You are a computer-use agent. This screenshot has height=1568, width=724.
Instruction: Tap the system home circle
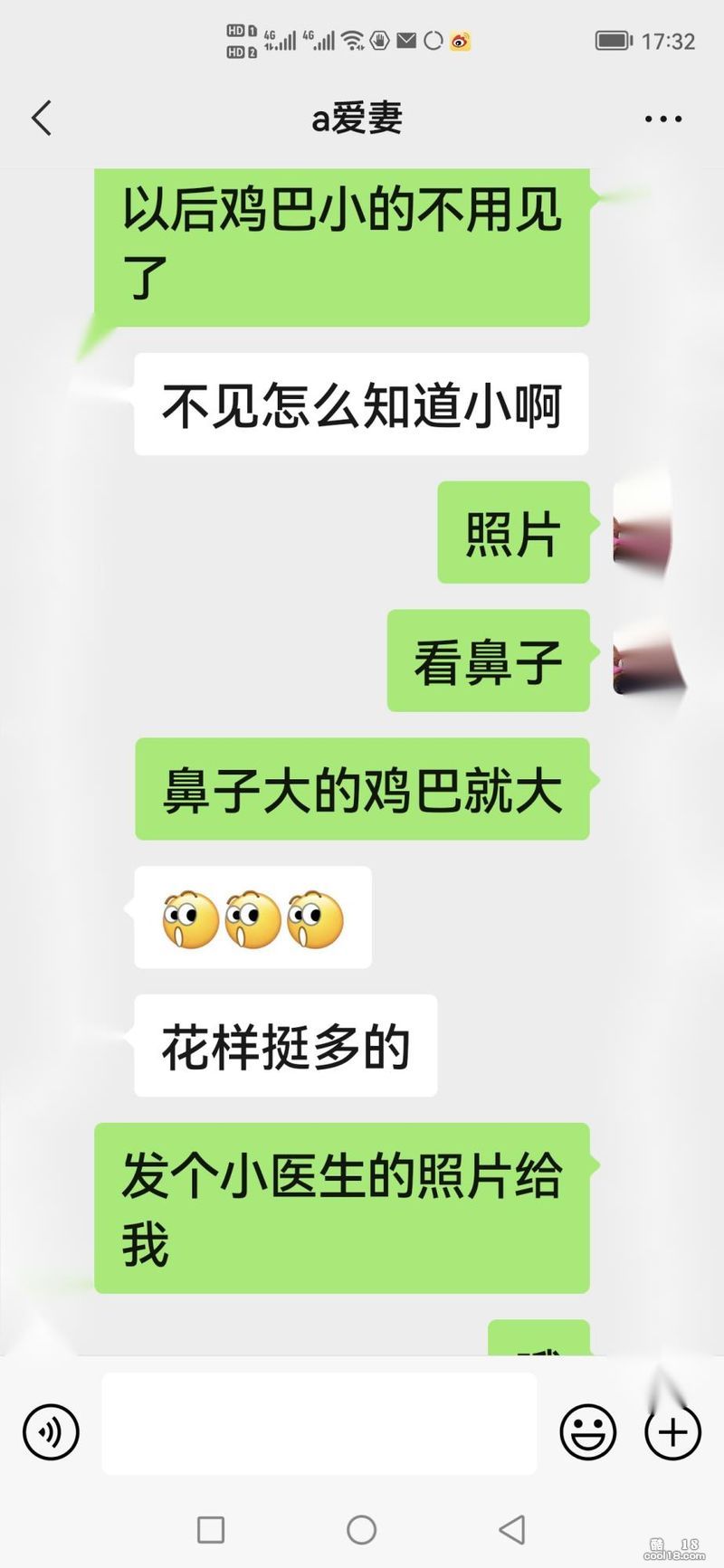(x=361, y=1529)
